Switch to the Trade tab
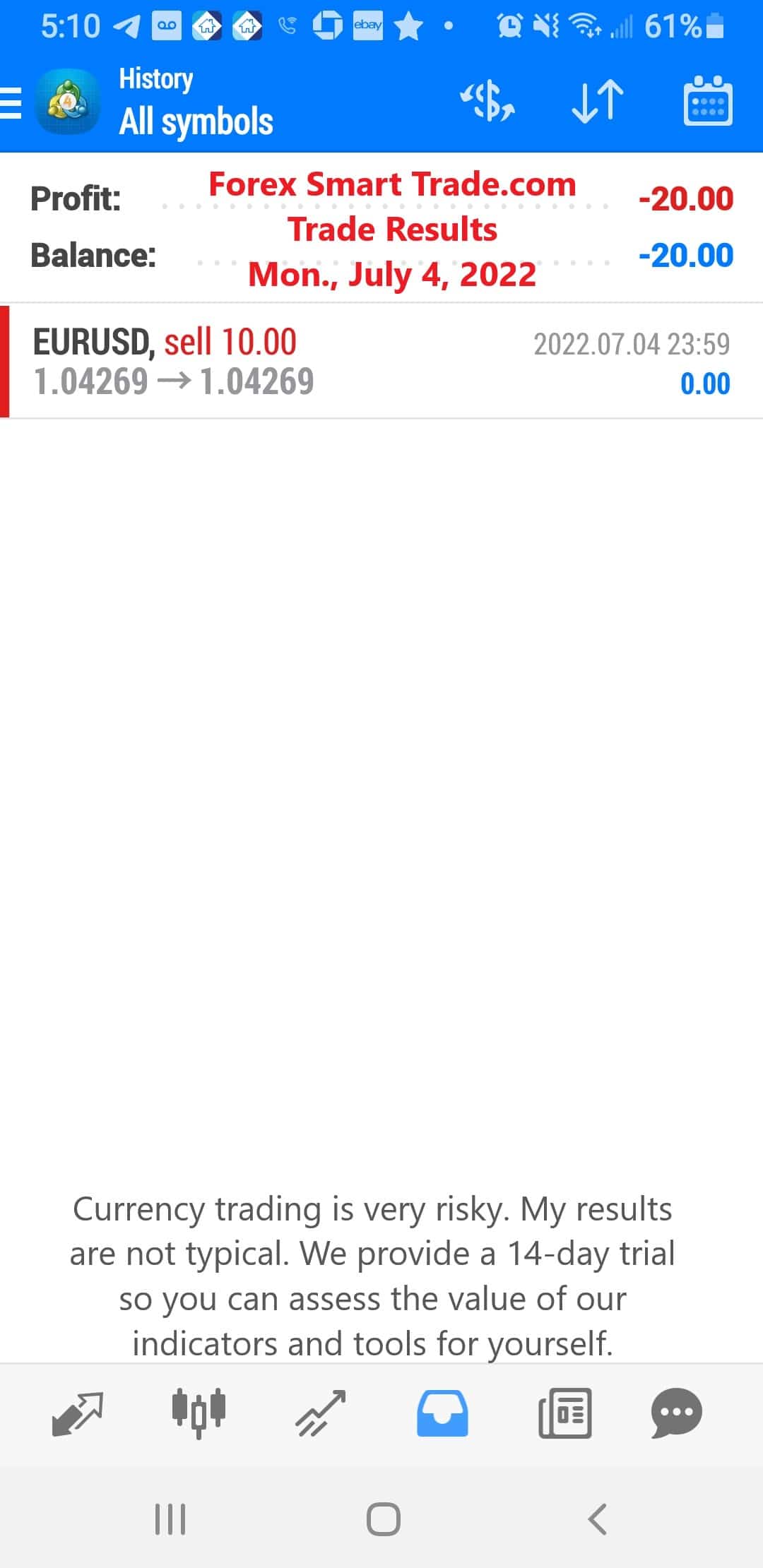763x1568 pixels. (321, 1413)
